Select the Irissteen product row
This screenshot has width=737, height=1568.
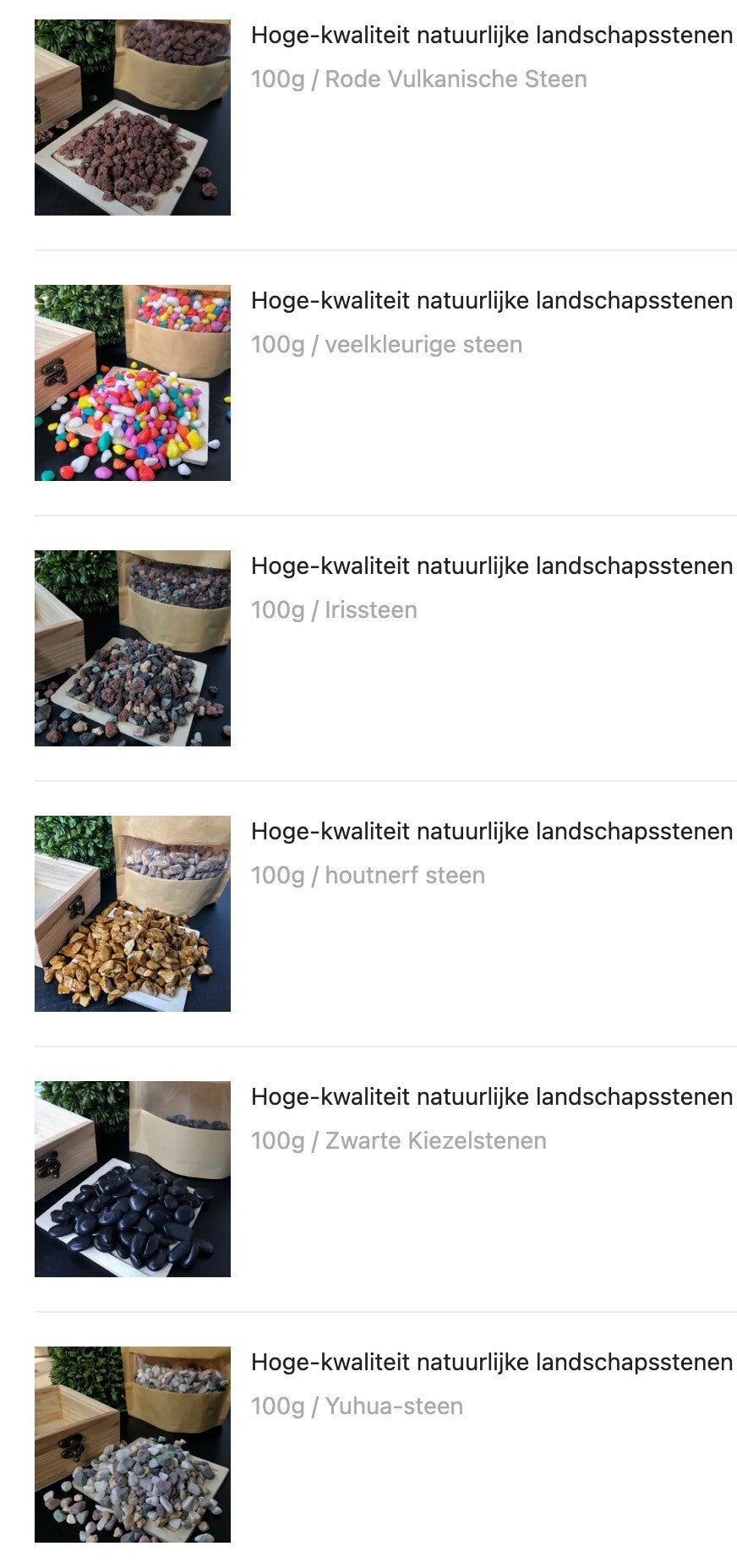491,567
